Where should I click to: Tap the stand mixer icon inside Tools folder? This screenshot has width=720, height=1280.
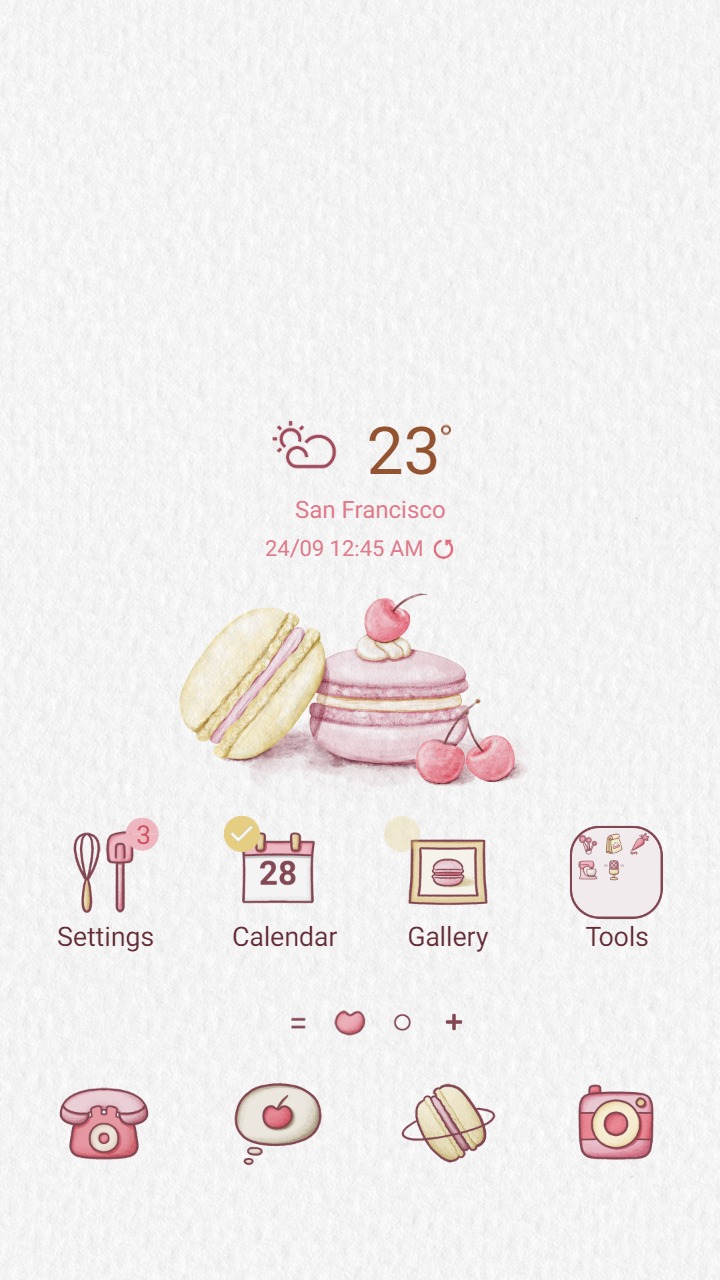pos(587,870)
